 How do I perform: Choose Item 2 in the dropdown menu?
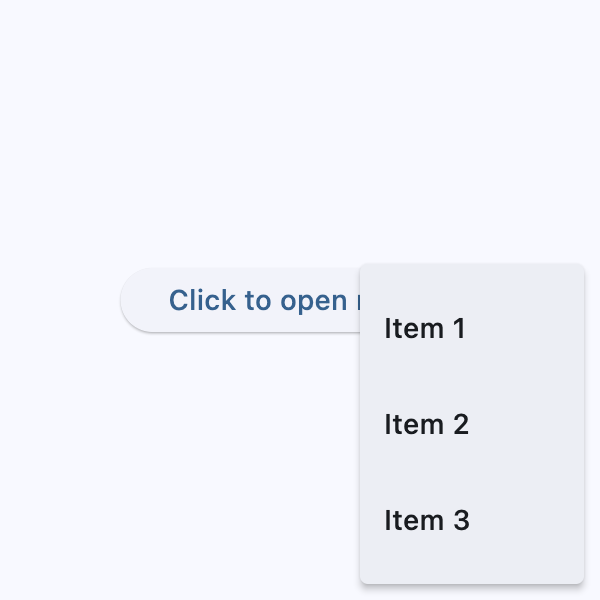tap(470, 425)
